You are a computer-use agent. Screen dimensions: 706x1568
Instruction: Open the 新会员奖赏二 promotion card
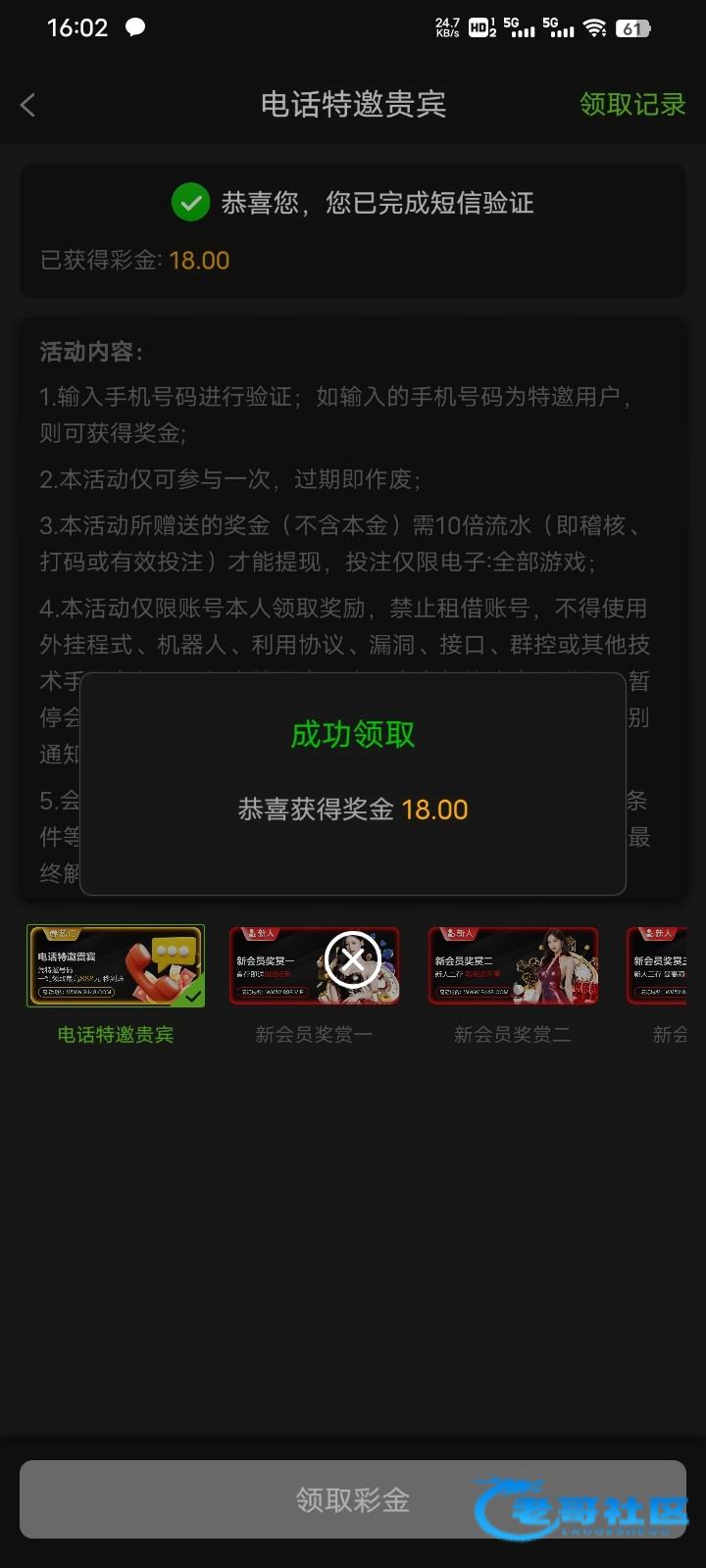tap(513, 967)
